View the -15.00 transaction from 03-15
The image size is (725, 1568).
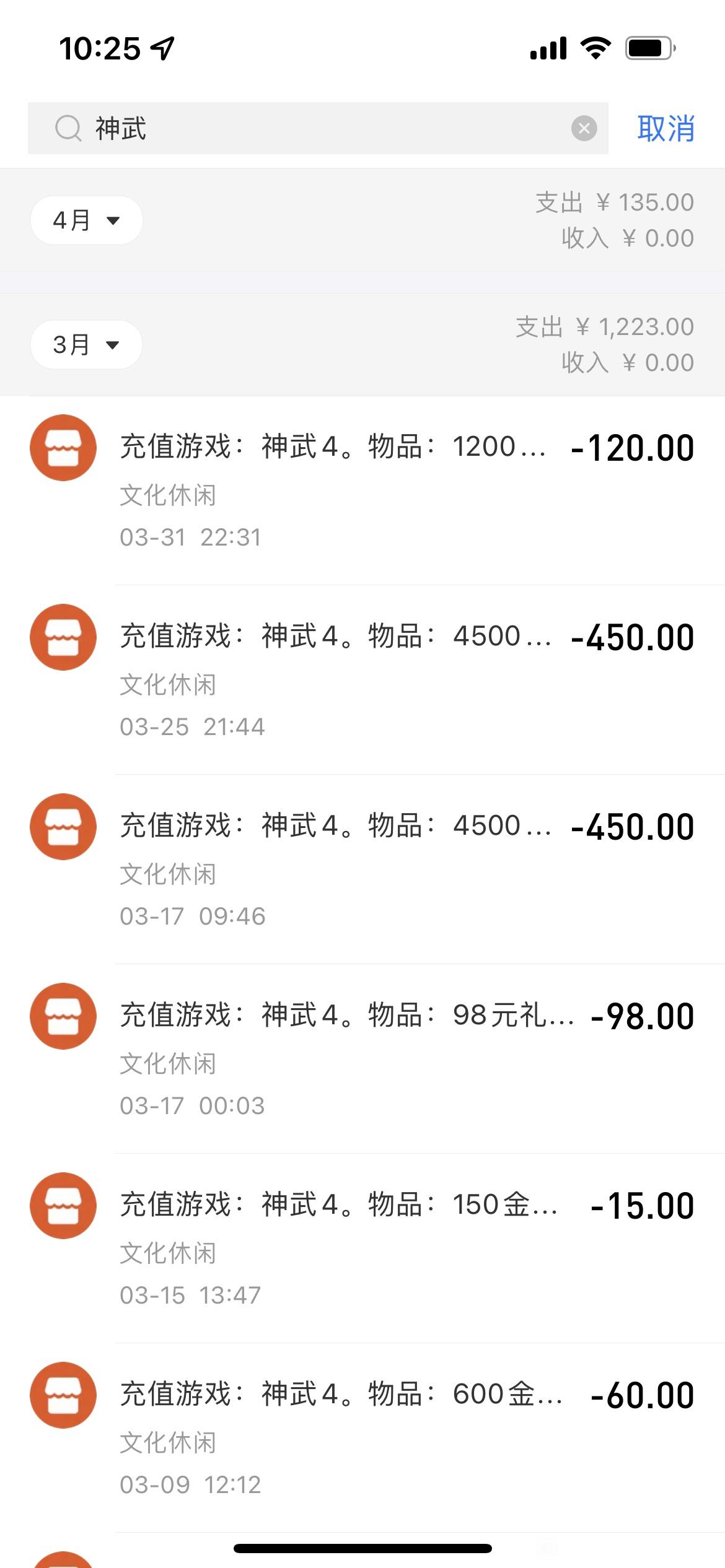coord(362,1248)
